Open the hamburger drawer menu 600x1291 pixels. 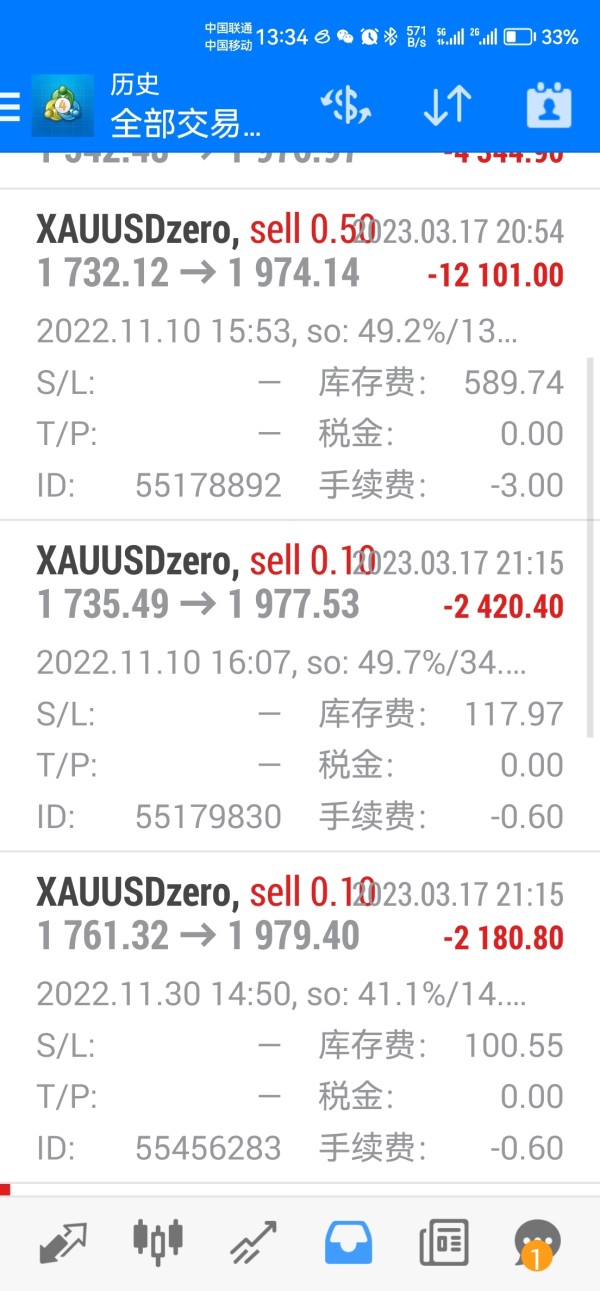click(x=10, y=106)
